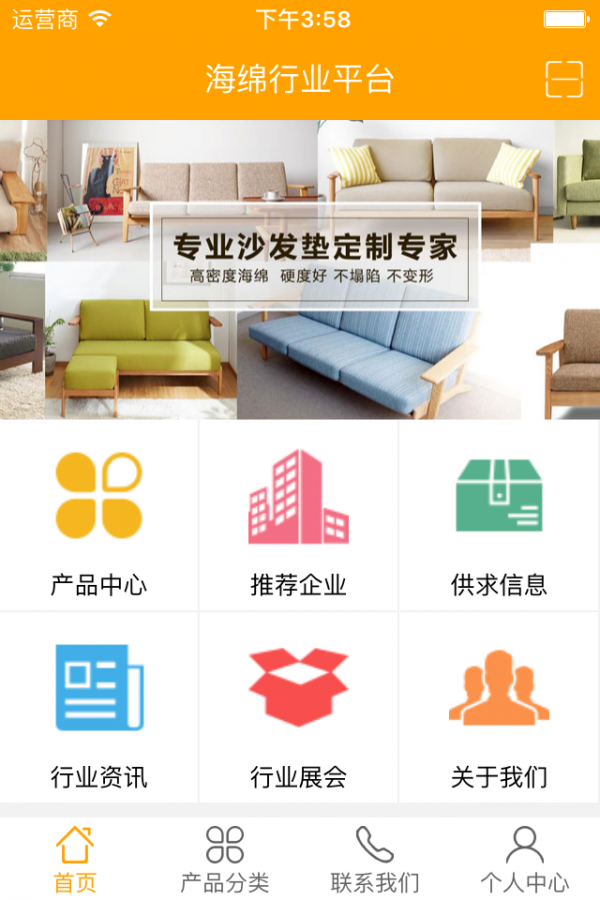
Task: Switch to the 联系我们 tab
Action: click(x=375, y=859)
